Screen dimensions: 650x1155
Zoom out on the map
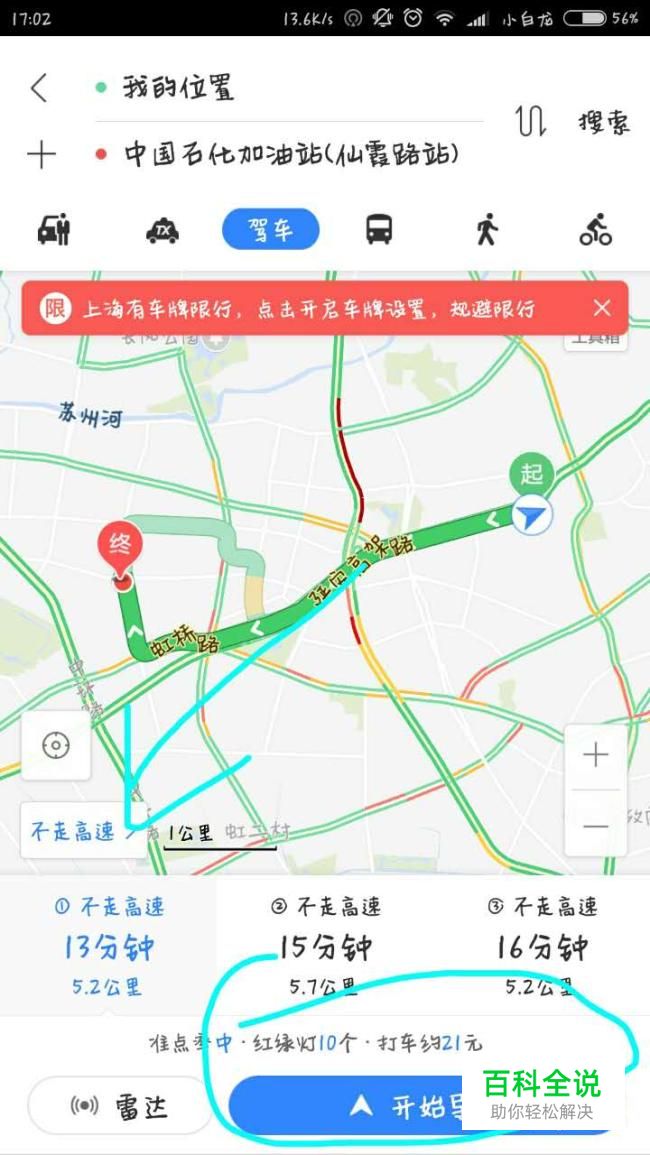(595, 826)
